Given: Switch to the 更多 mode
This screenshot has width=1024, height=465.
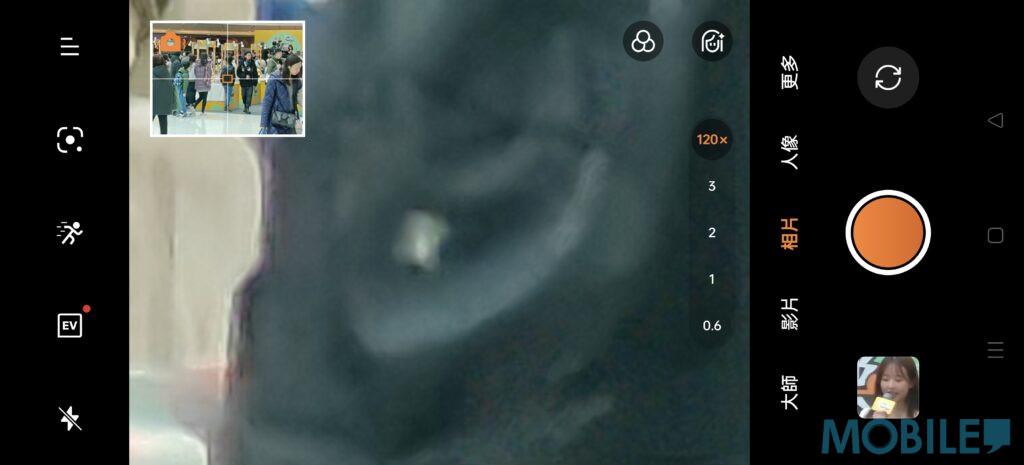Looking at the screenshot, I should (790, 73).
